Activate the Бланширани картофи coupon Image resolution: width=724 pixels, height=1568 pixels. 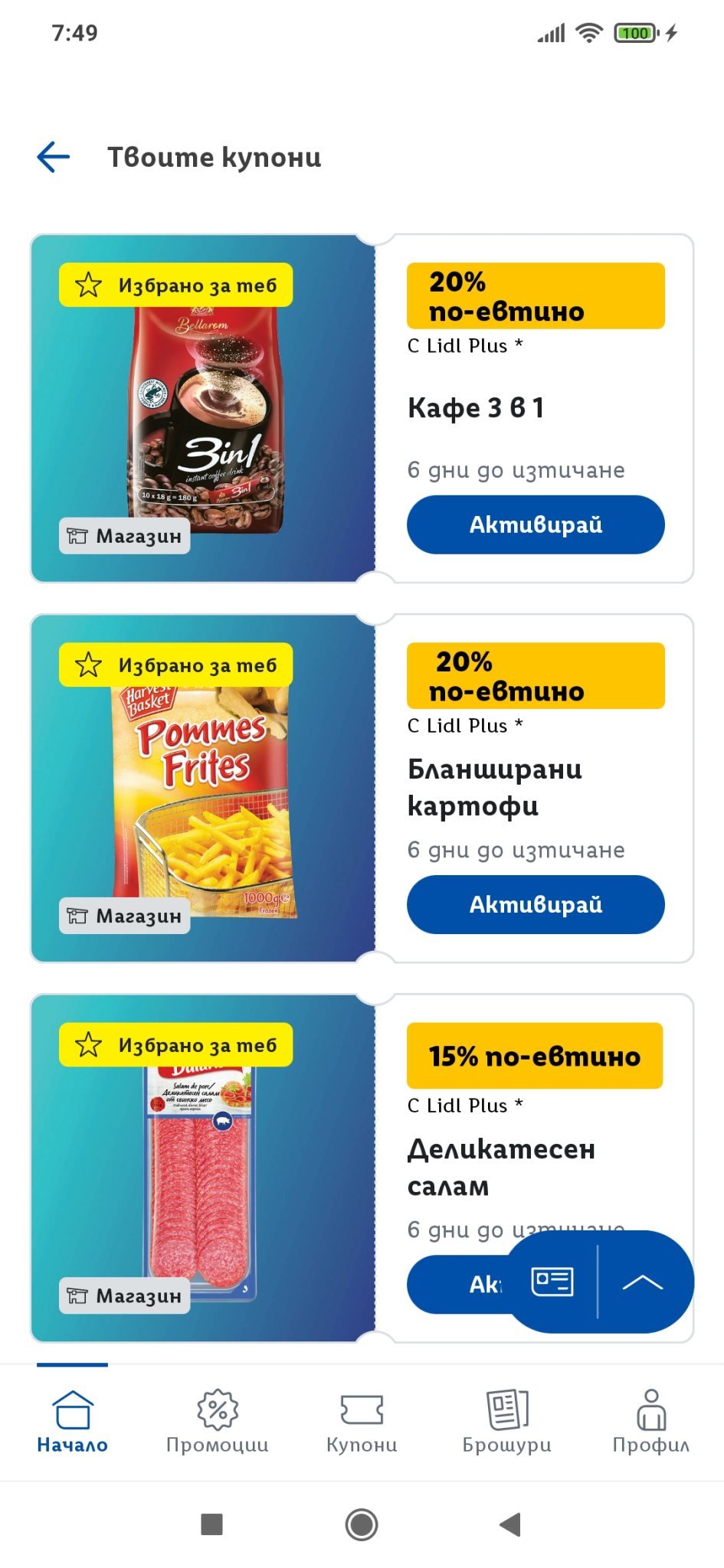tap(535, 904)
